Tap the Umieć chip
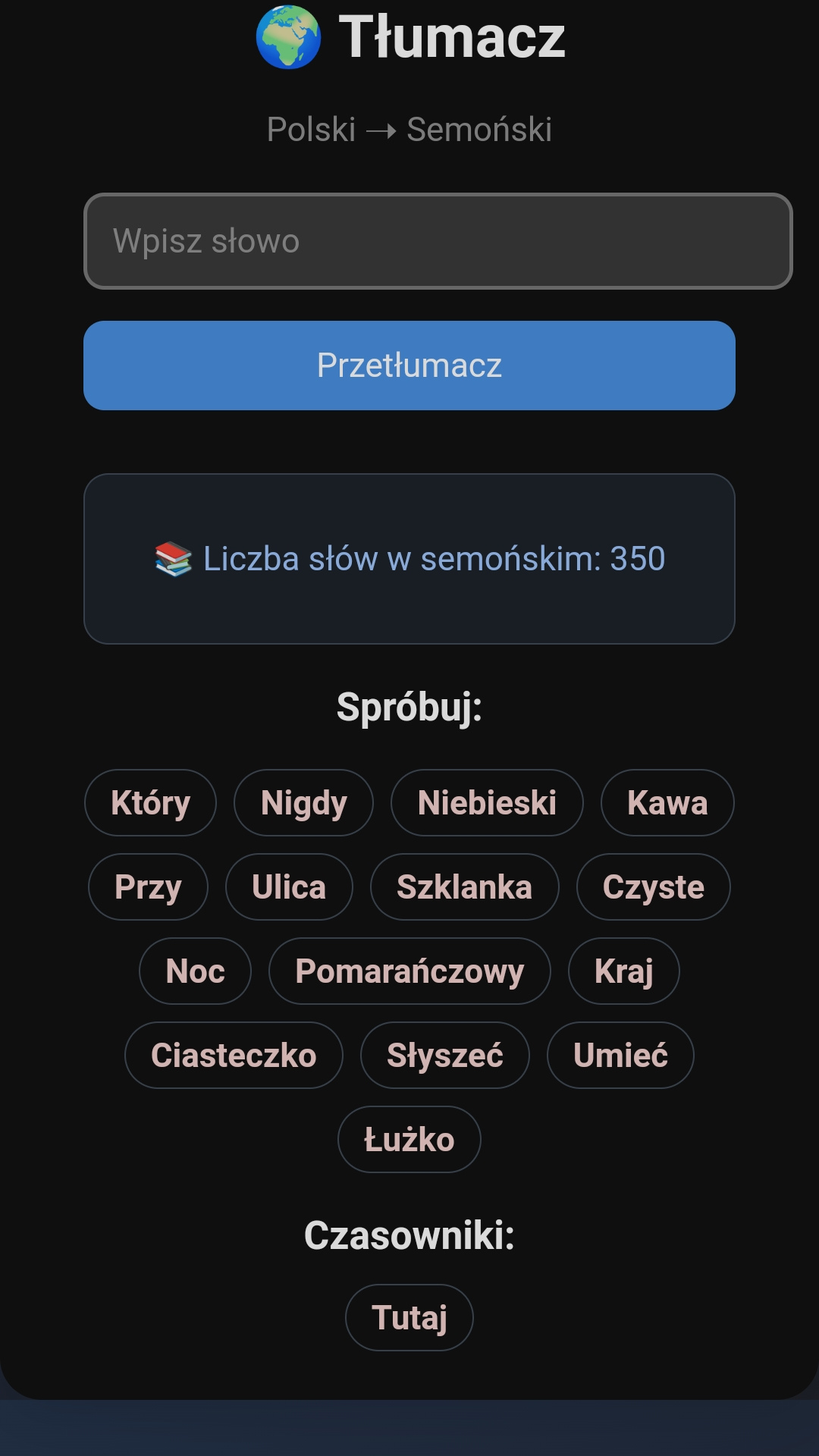Screen dimensions: 819x1456 pos(620,1056)
